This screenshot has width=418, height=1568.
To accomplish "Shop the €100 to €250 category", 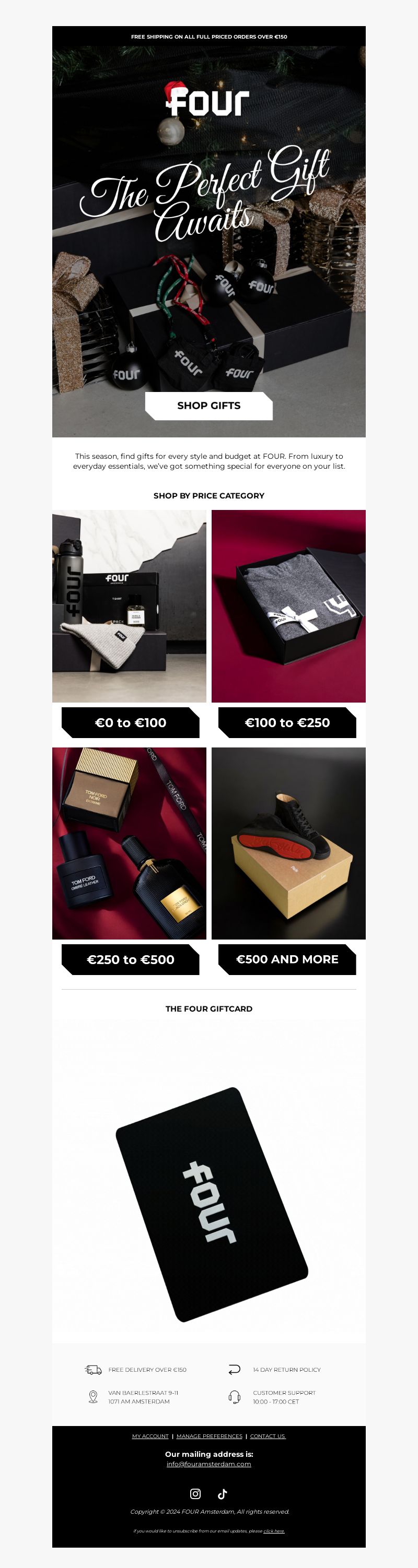I will point(287,722).
